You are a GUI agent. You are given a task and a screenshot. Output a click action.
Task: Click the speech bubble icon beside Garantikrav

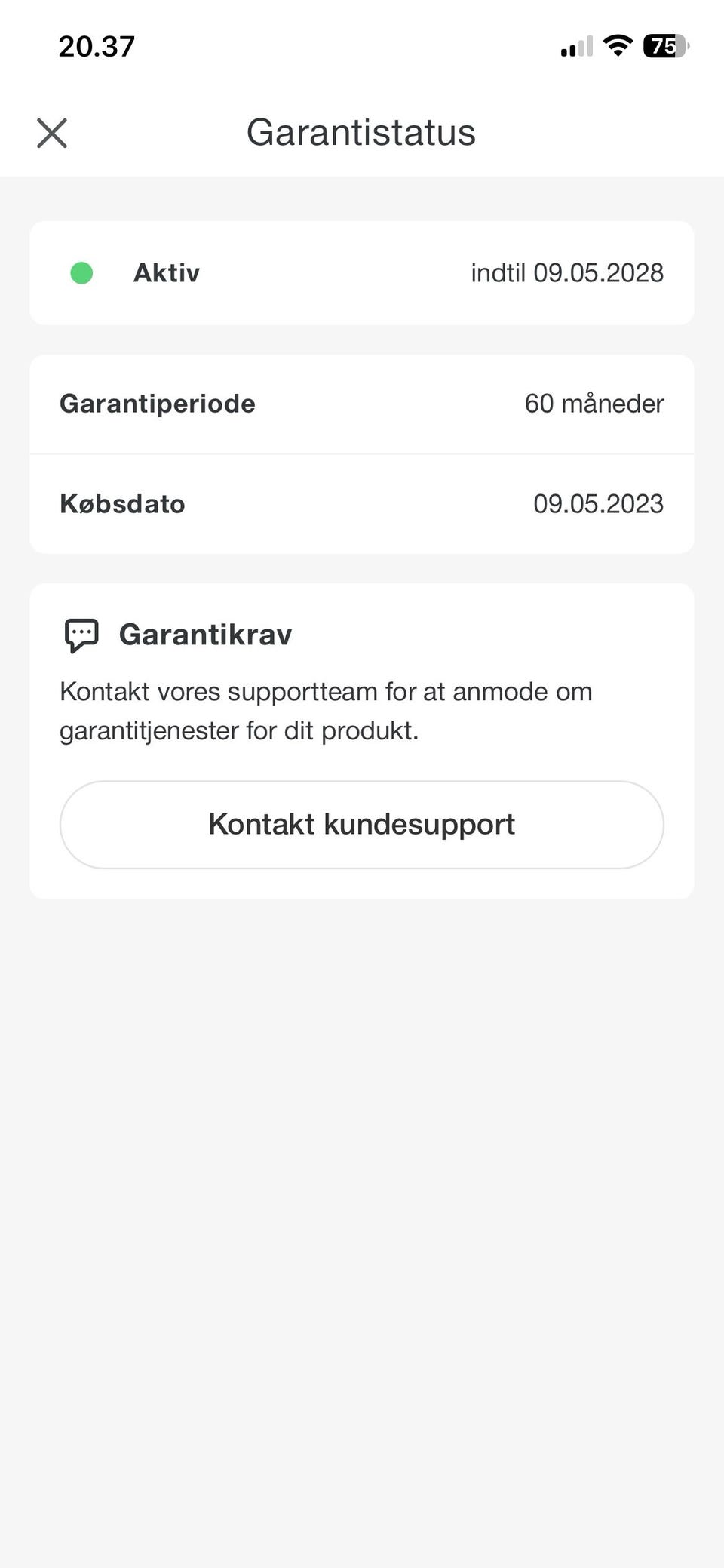click(x=81, y=634)
